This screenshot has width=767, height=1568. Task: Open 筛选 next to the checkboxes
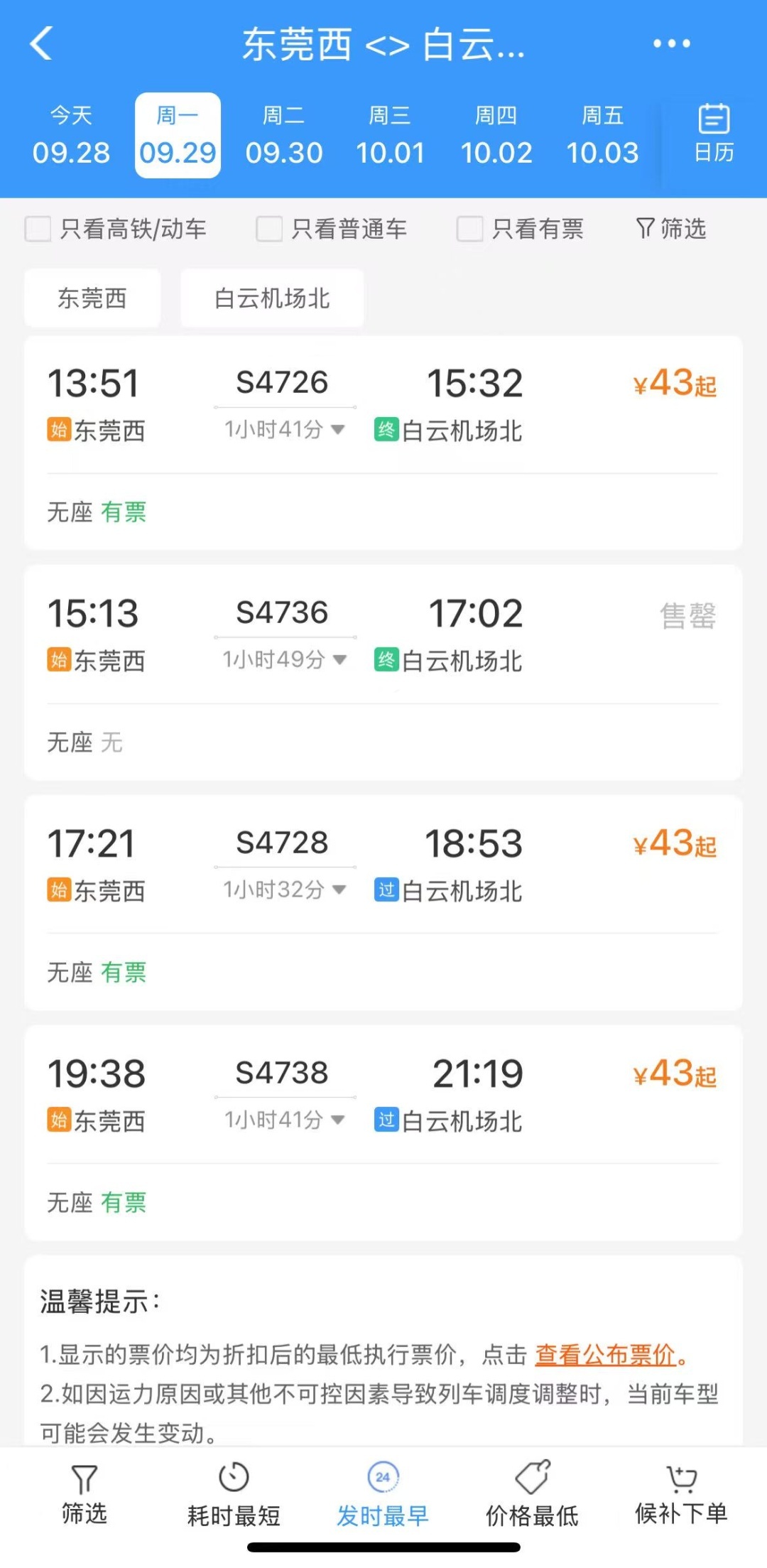pyautogui.click(x=671, y=229)
